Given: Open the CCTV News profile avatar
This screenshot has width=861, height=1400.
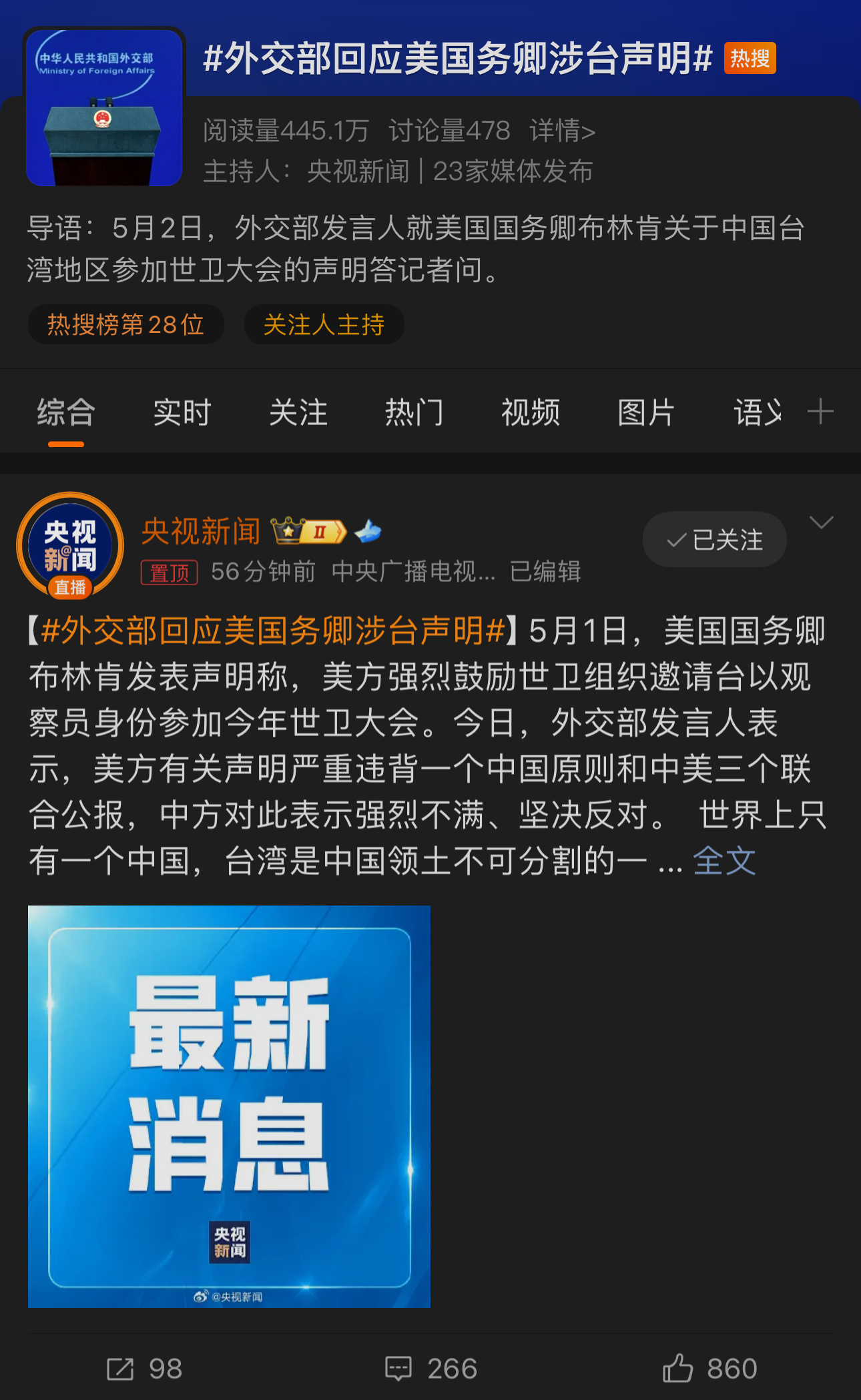Looking at the screenshot, I should [x=69, y=545].
